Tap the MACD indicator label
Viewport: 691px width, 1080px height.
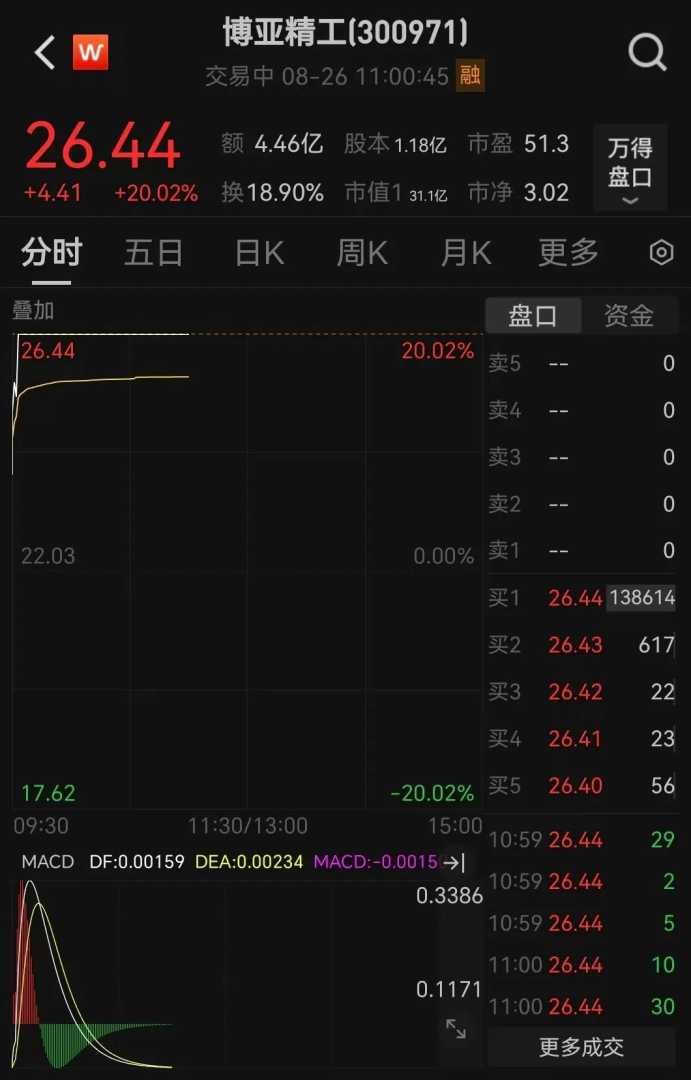[48, 861]
